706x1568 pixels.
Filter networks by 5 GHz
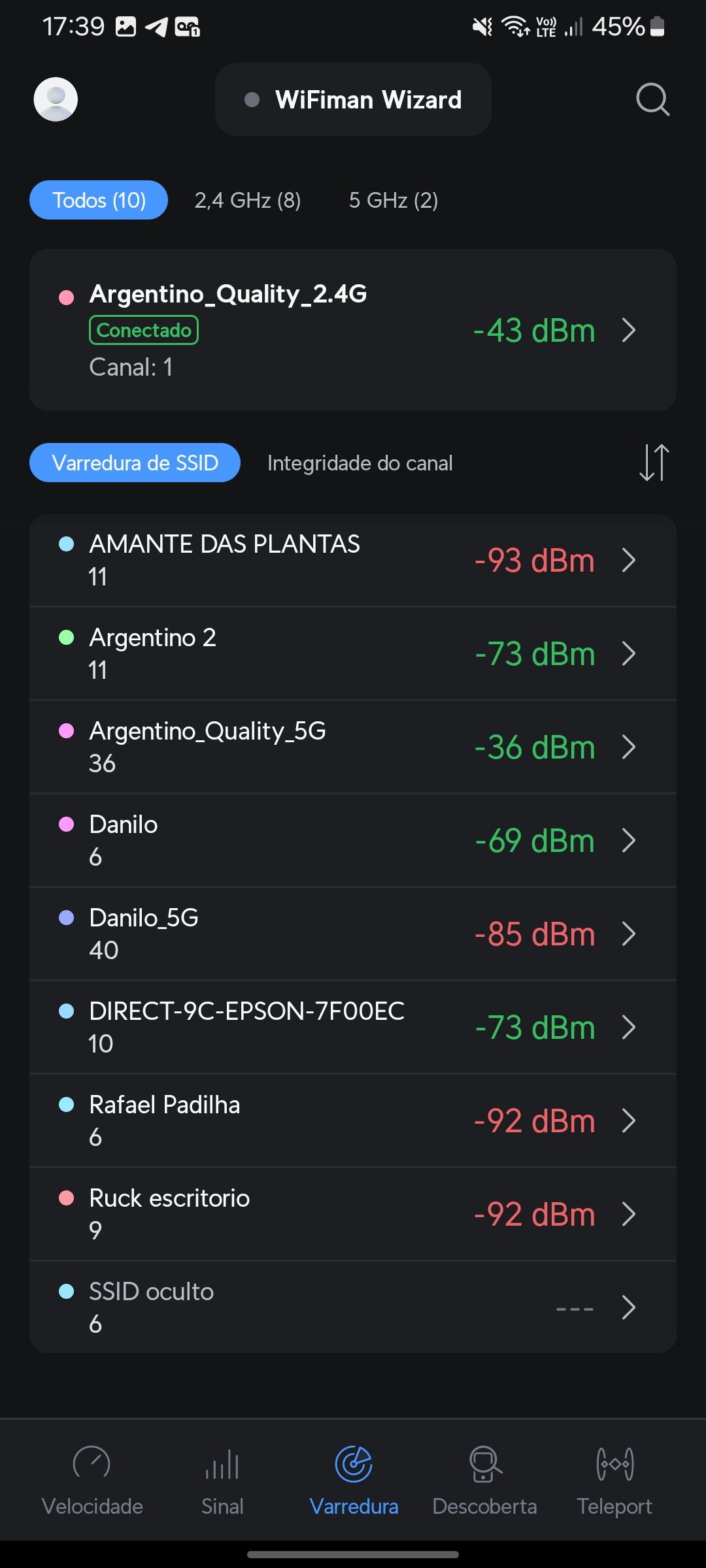coord(393,200)
